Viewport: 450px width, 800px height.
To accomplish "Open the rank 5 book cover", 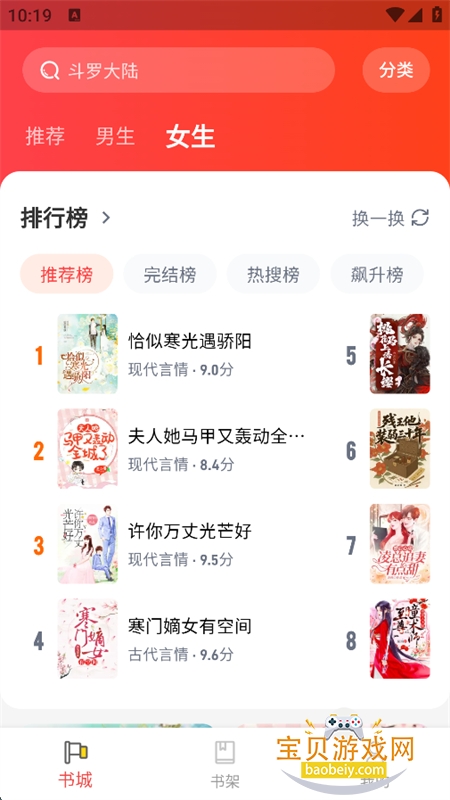I will point(400,354).
